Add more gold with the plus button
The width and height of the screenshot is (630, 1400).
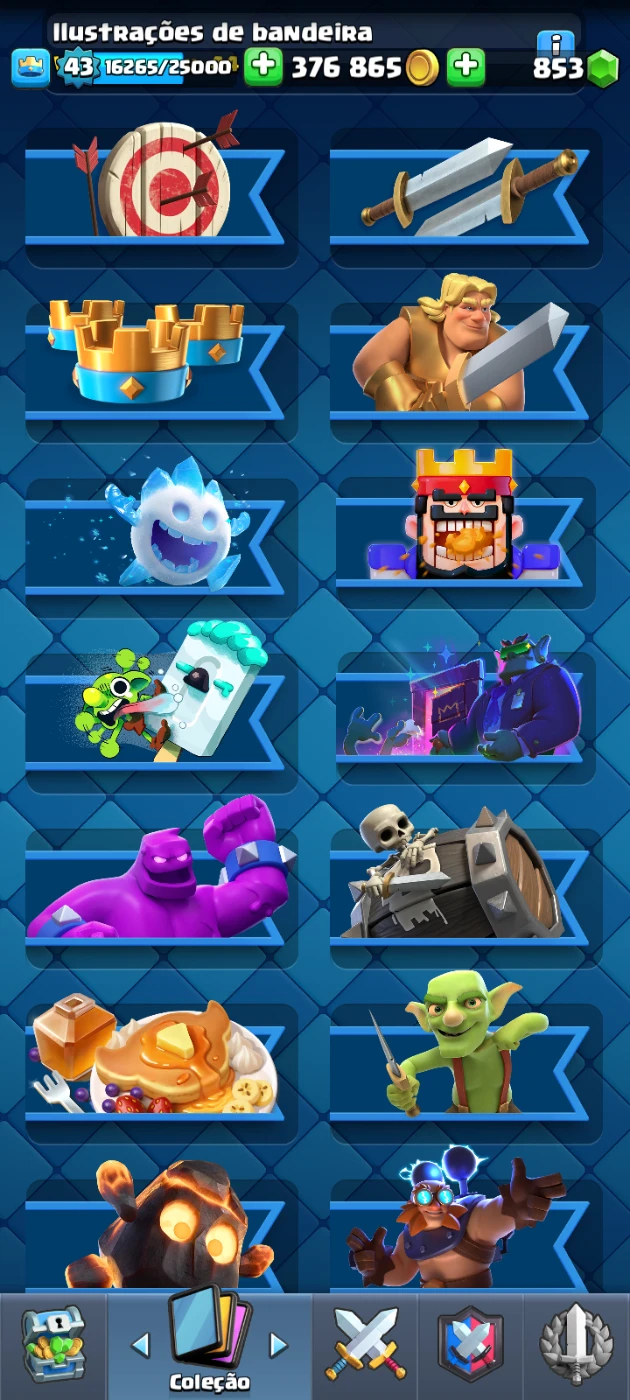(x=263, y=67)
